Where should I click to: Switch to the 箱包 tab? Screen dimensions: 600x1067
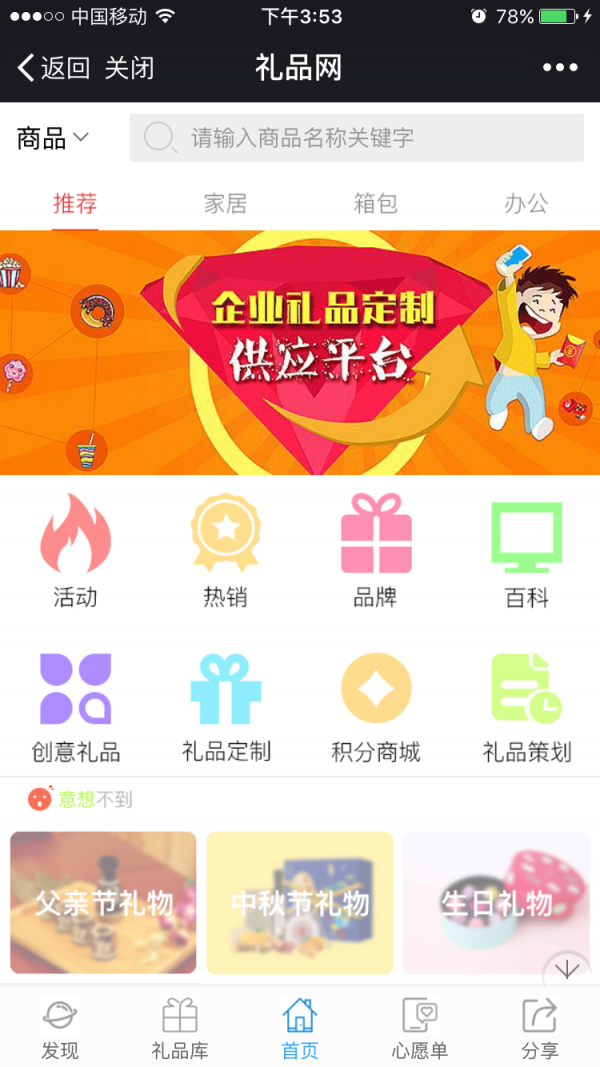point(375,204)
